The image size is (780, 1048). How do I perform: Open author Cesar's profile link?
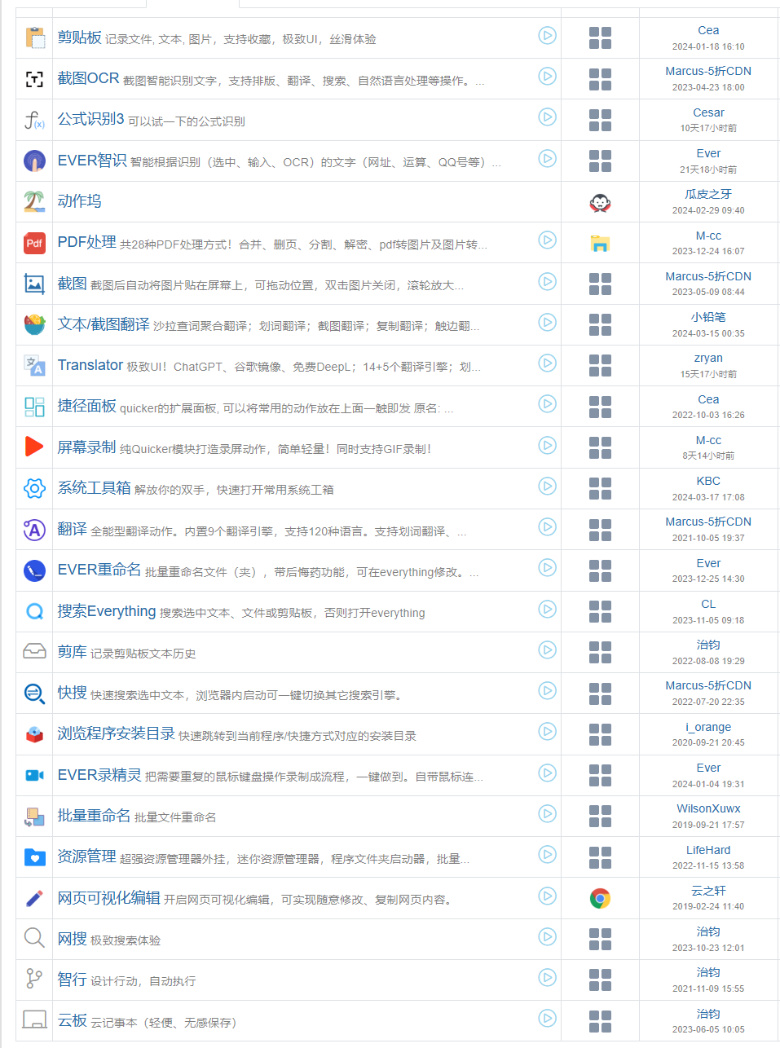[708, 113]
